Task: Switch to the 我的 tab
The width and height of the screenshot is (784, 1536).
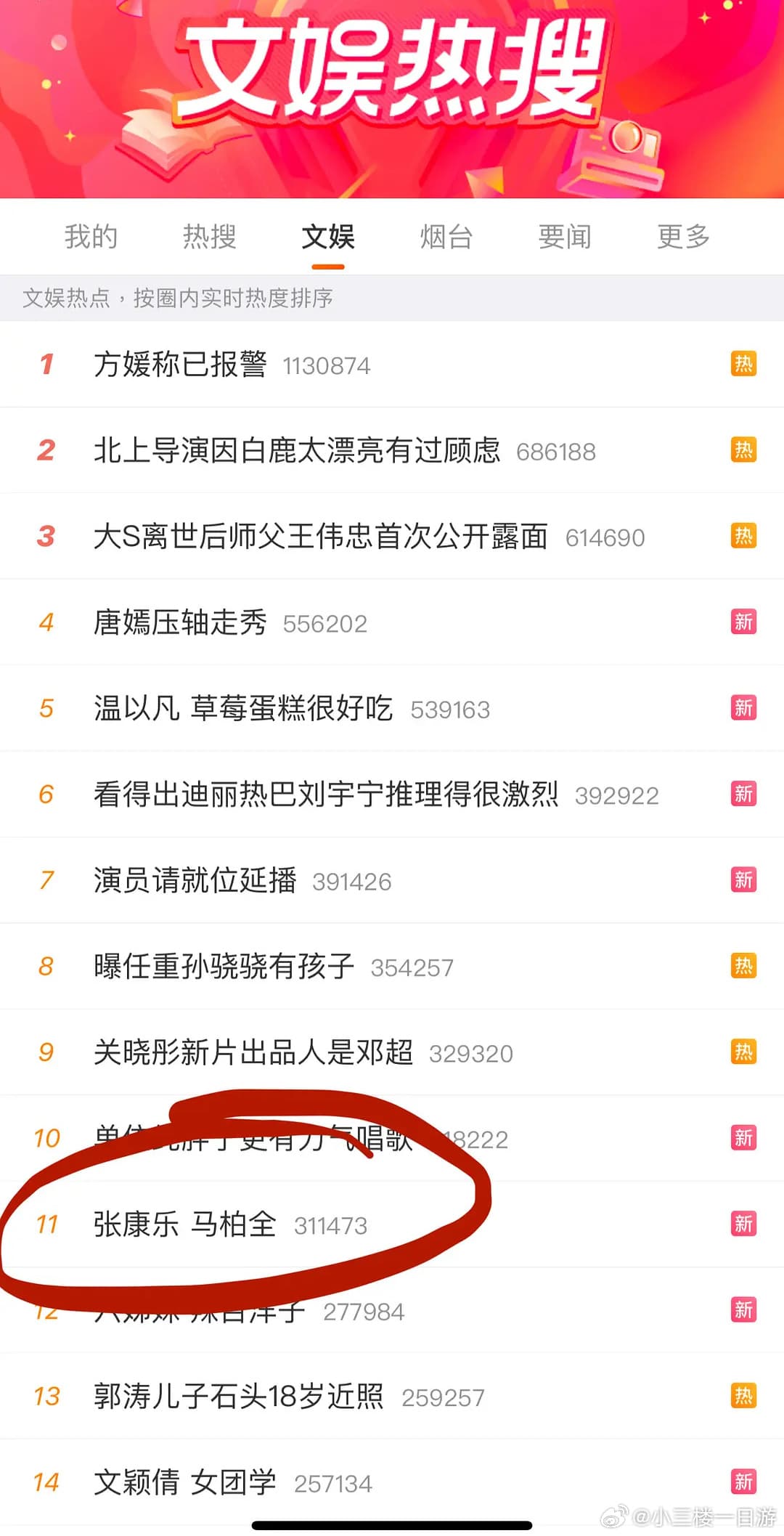Action: click(x=91, y=237)
